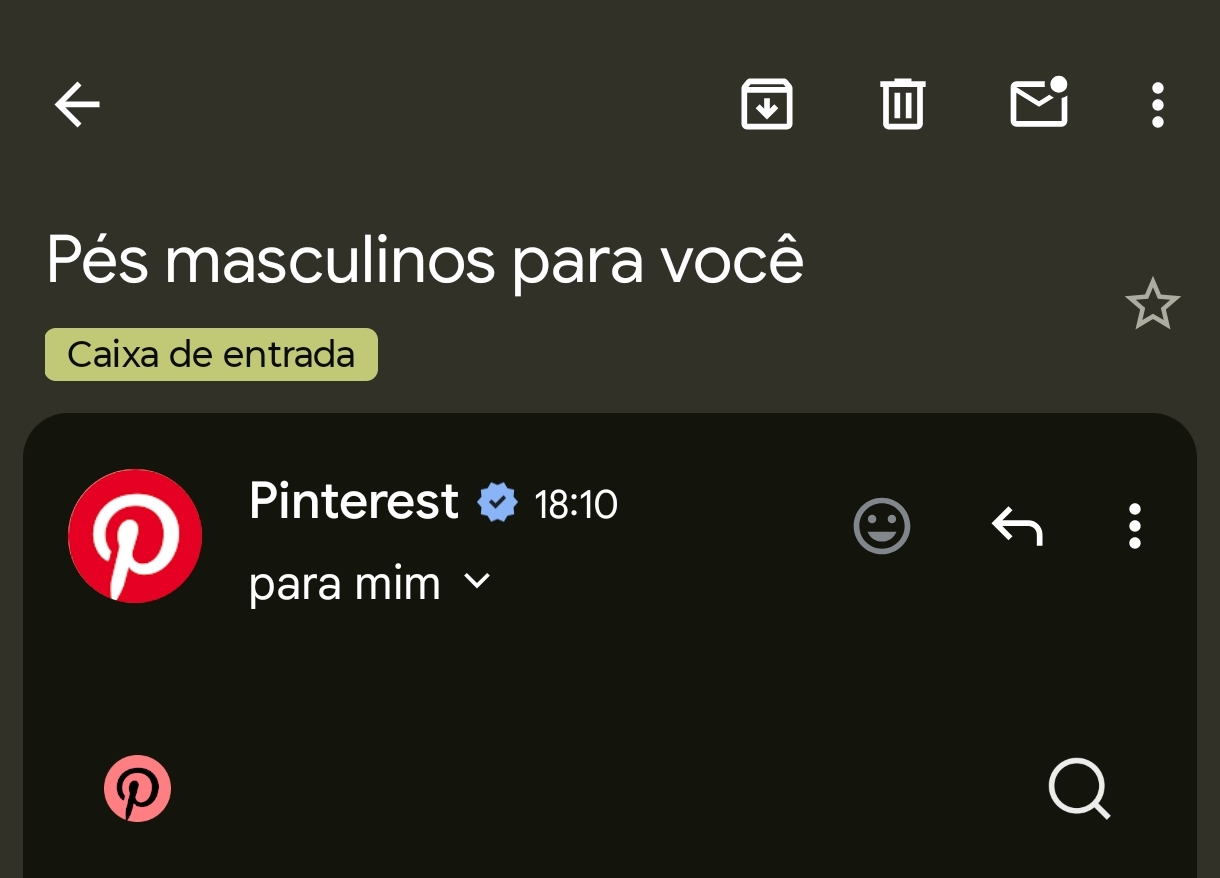Go back to the inbox
This screenshot has width=1220, height=878.
click(x=77, y=105)
